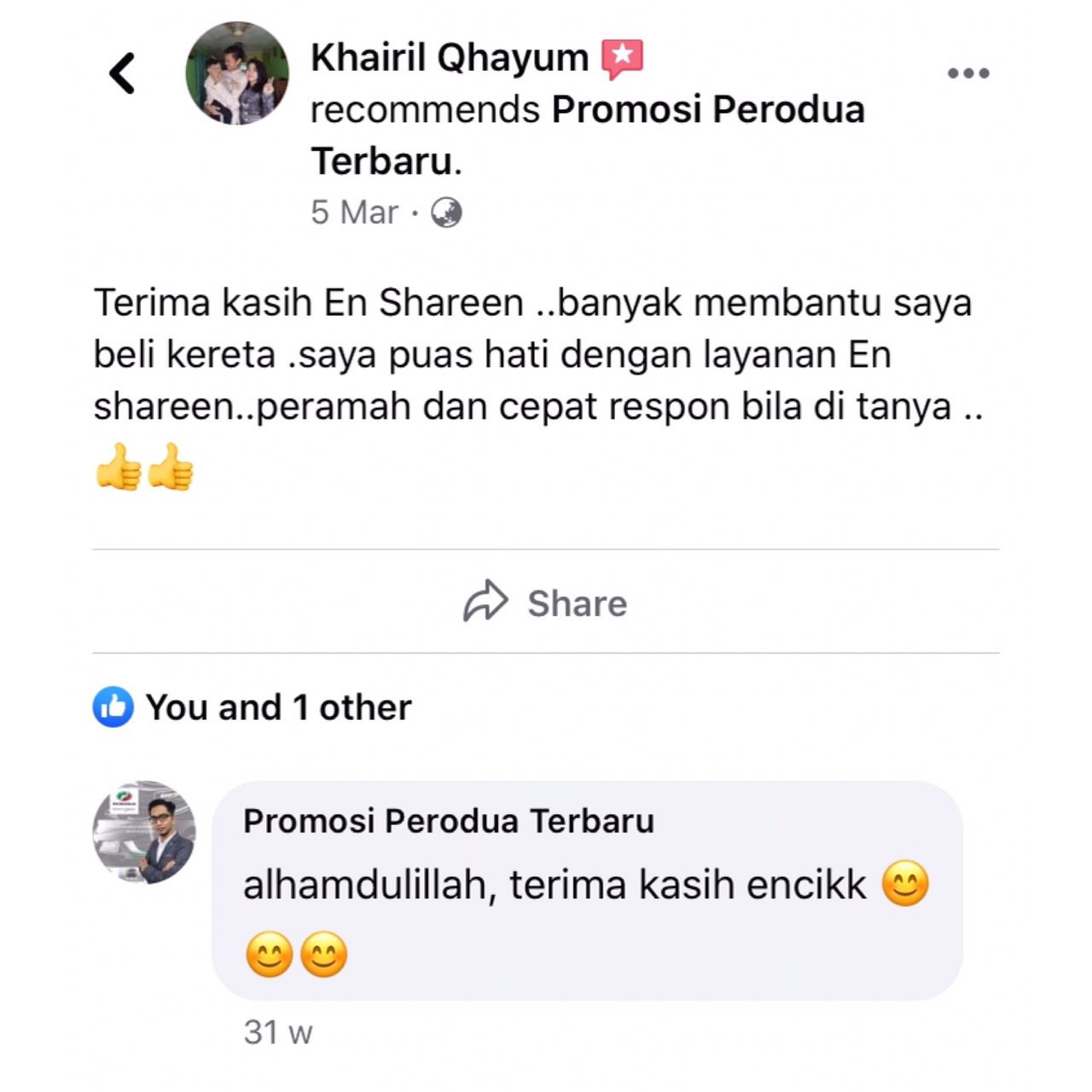Share this recommendation post
1092x1092 pixels.
coord(546,602)
